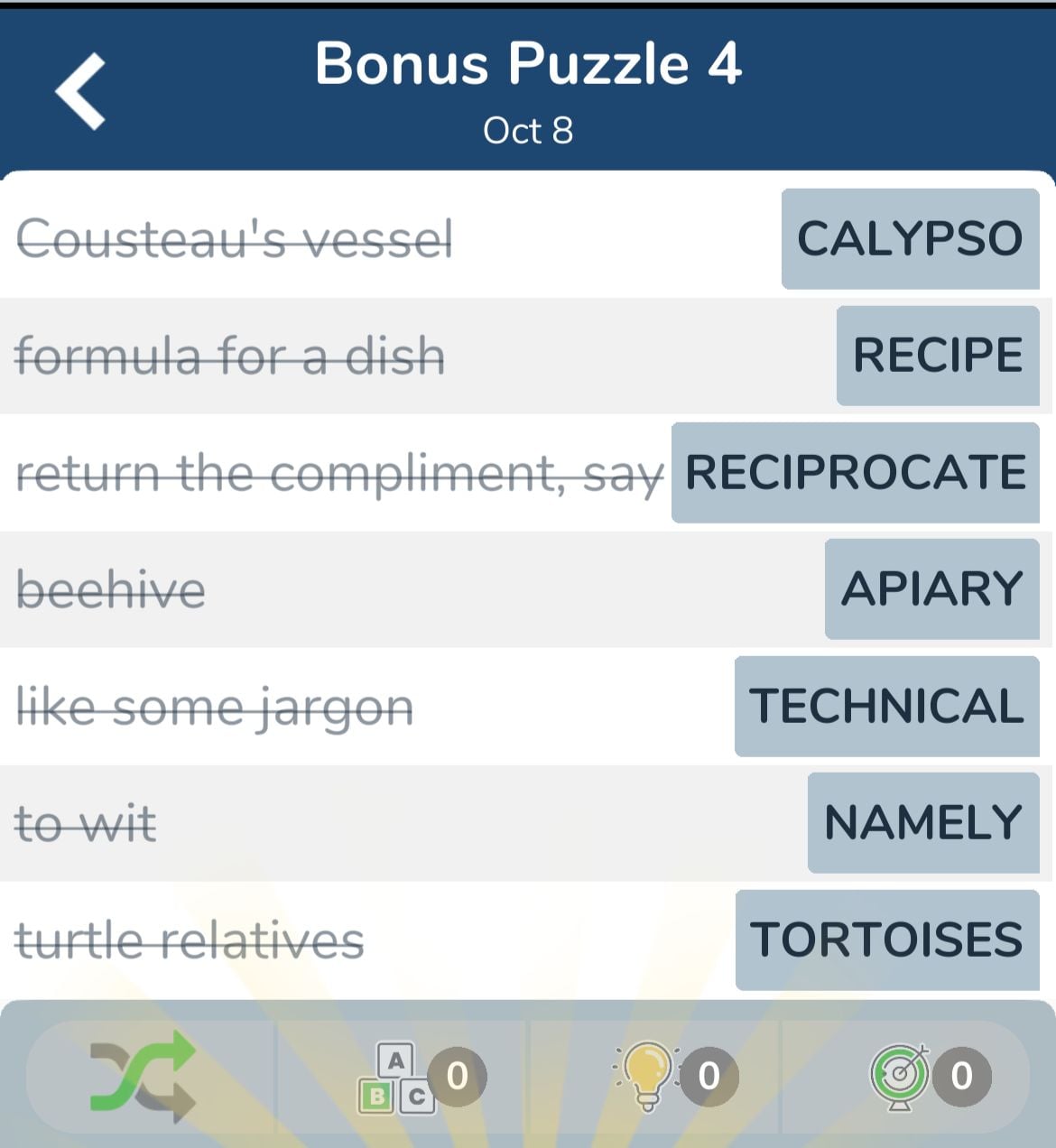The image size is (1056, 1148).
Task: Select the clue formula for a dish
Action: [229, 354]
